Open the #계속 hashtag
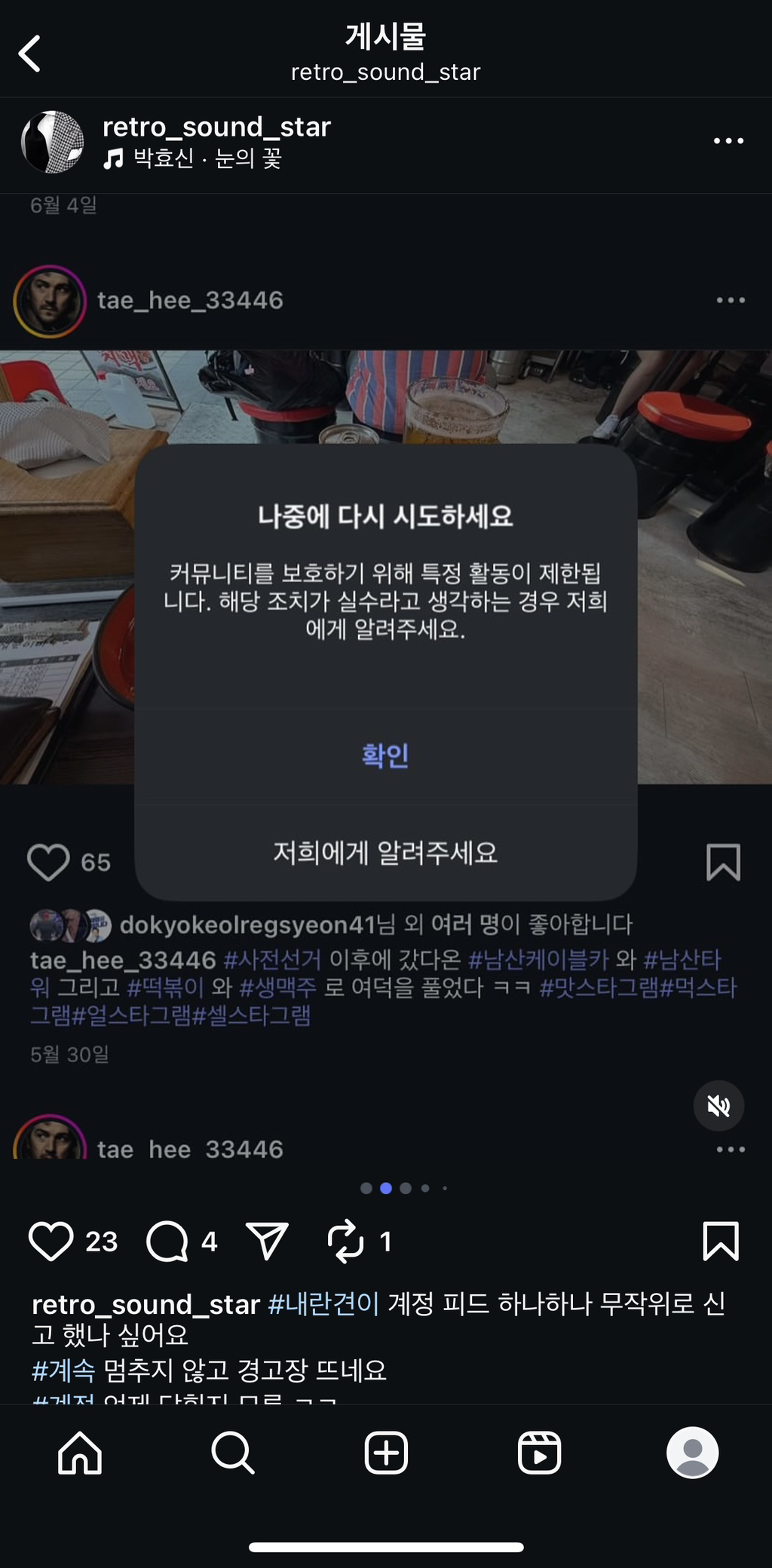 pos(63,1370)
